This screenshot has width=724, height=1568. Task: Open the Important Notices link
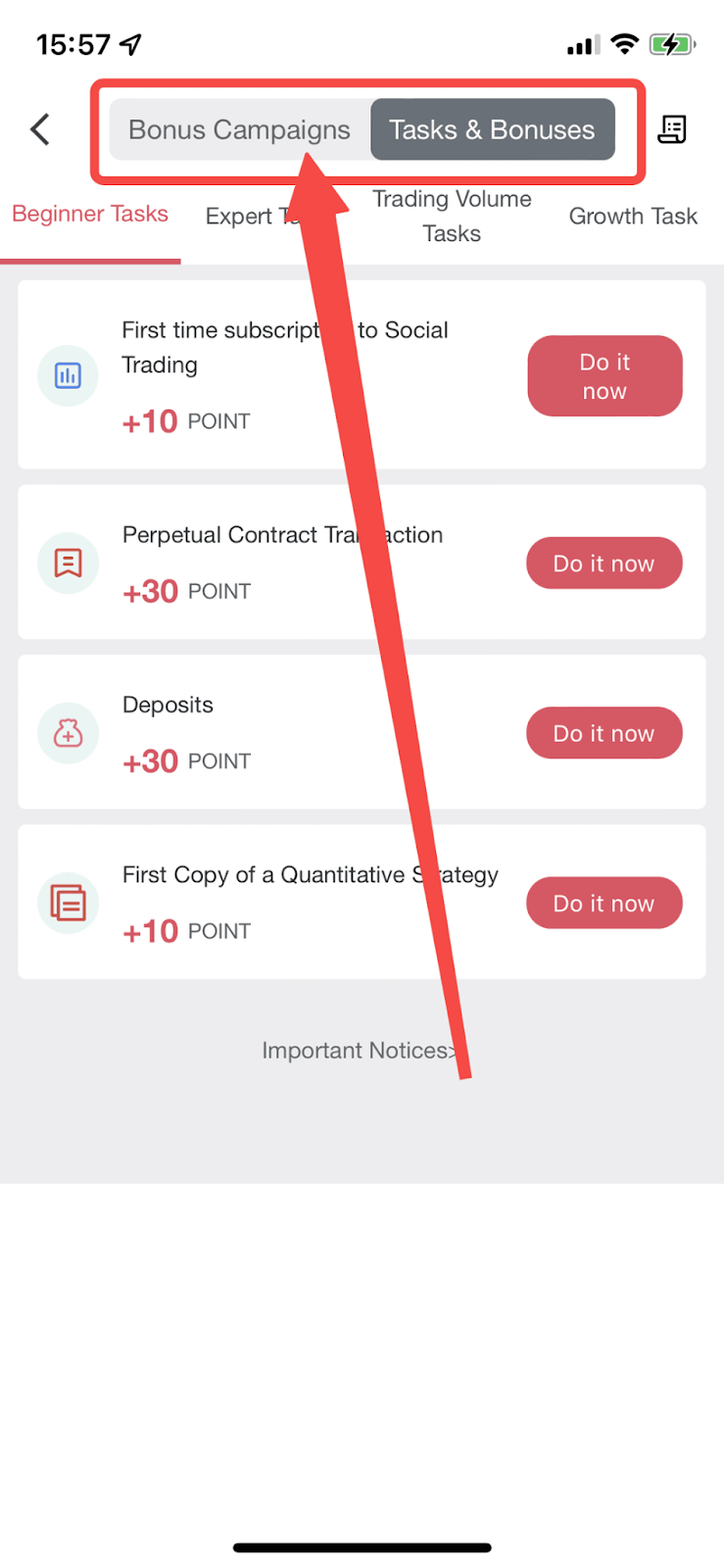pyautogui.click(x=359, y=1051)
